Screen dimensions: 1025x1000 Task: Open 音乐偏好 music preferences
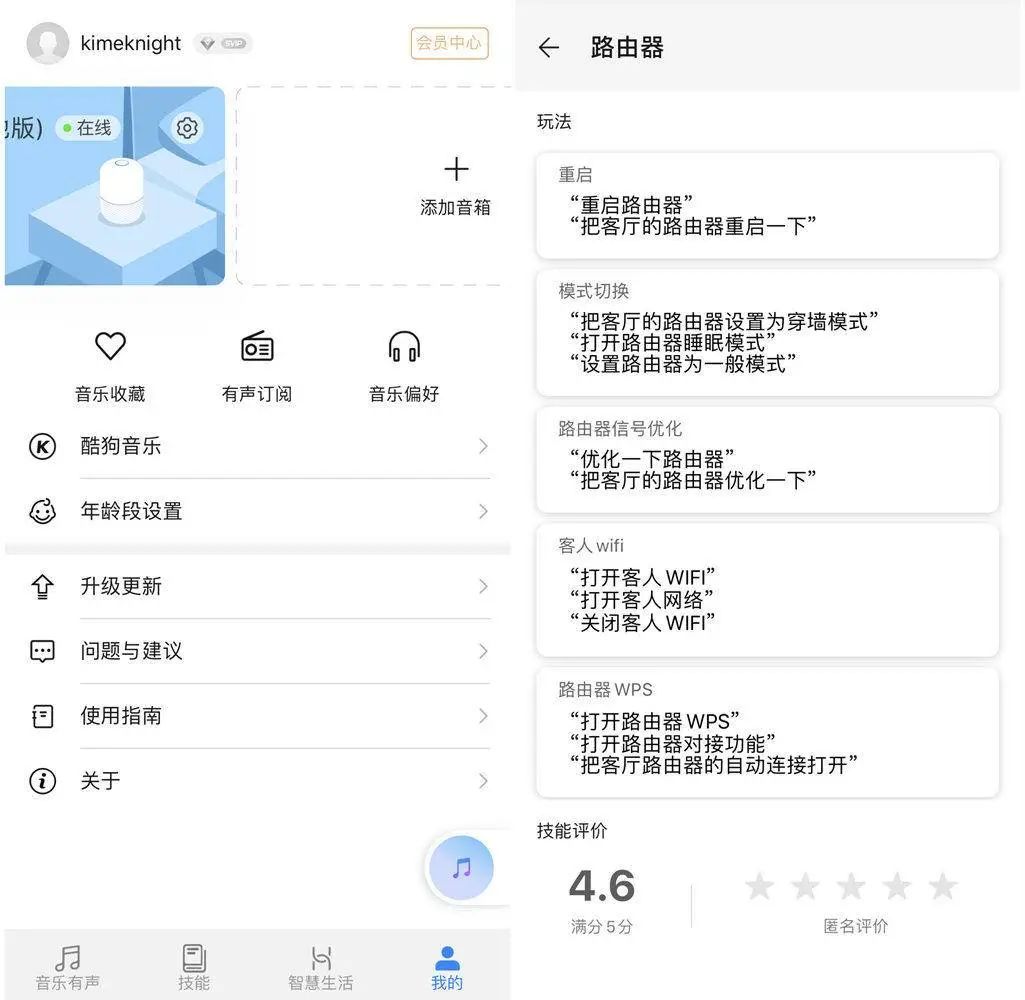tap(404, 366)
